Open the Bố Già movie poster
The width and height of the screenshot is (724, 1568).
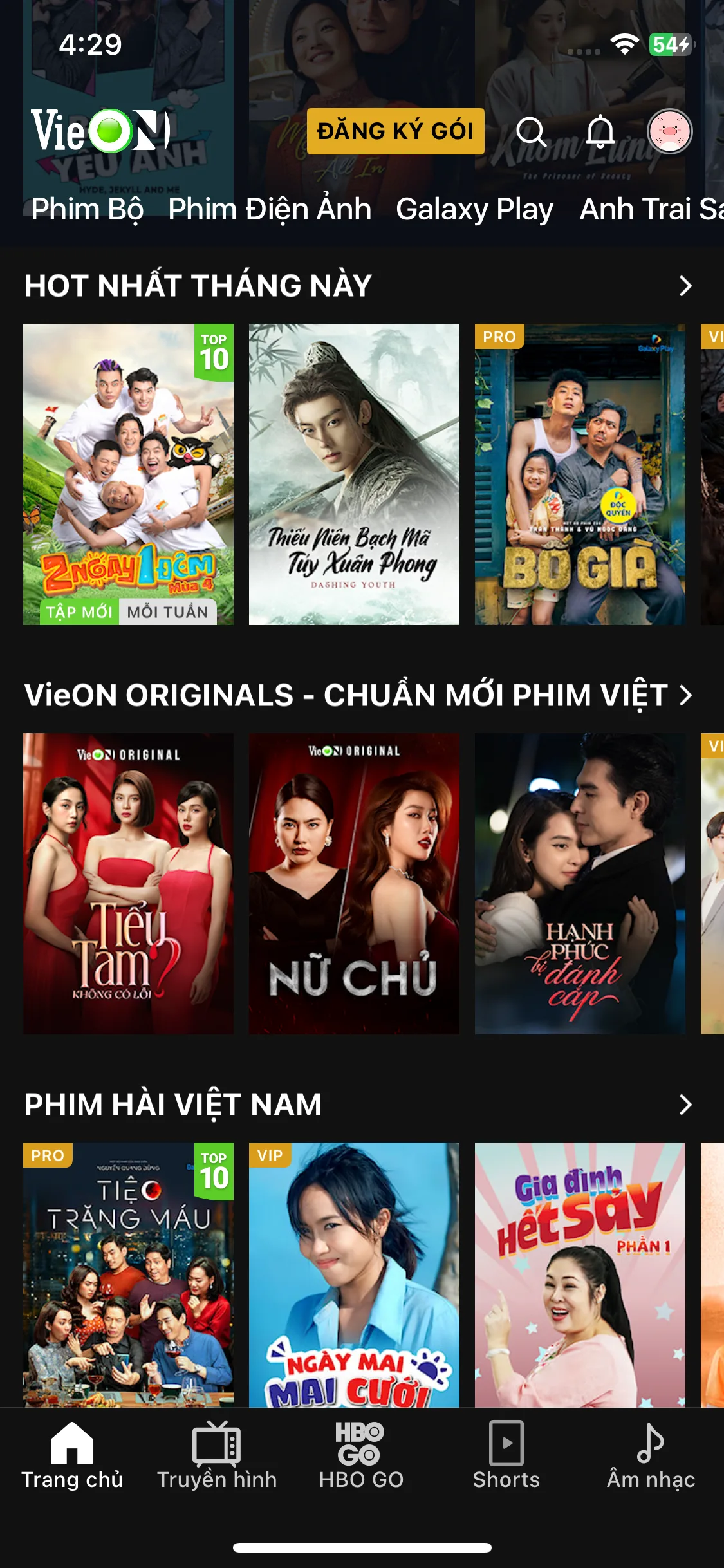click(x=580, y=474)
